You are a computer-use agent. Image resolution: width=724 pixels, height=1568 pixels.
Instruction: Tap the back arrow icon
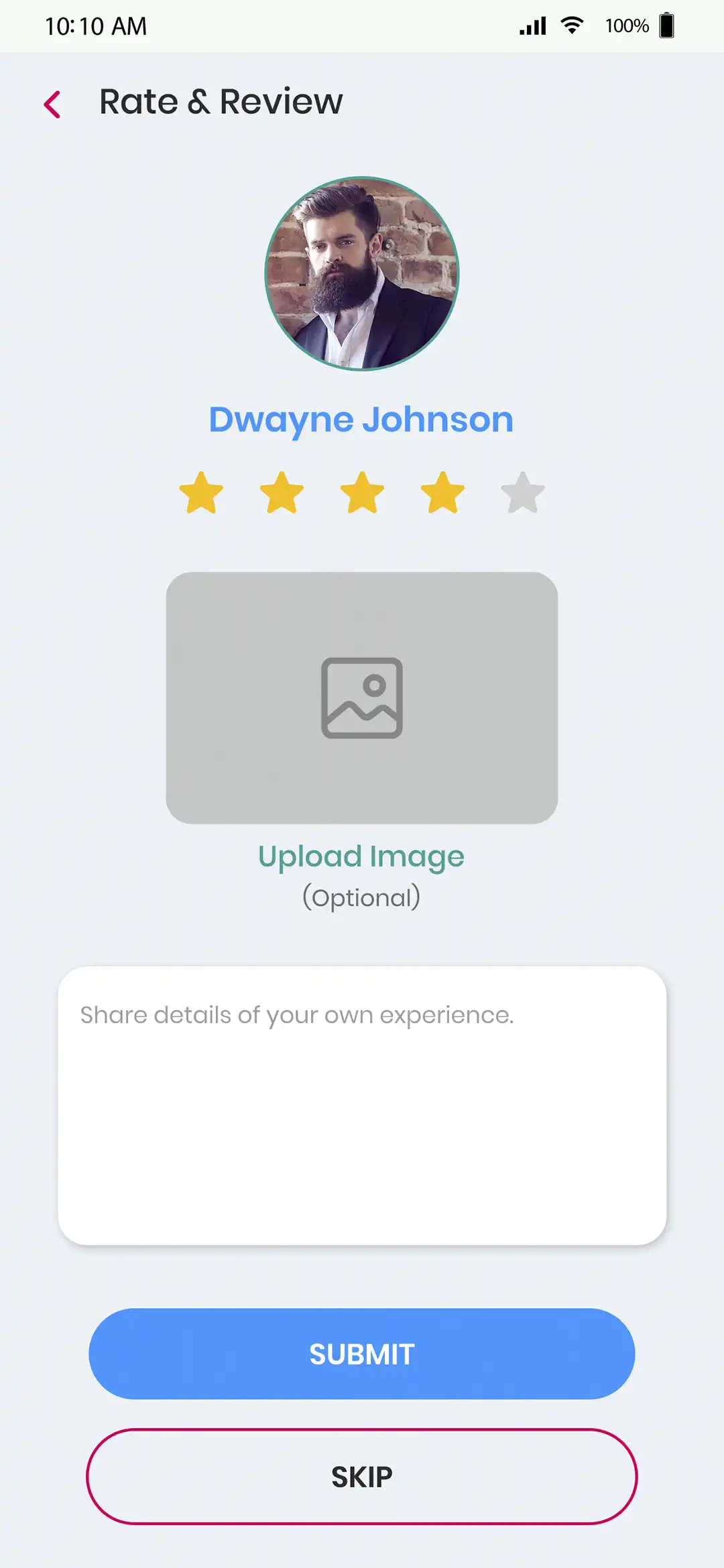tap(52, 103)
